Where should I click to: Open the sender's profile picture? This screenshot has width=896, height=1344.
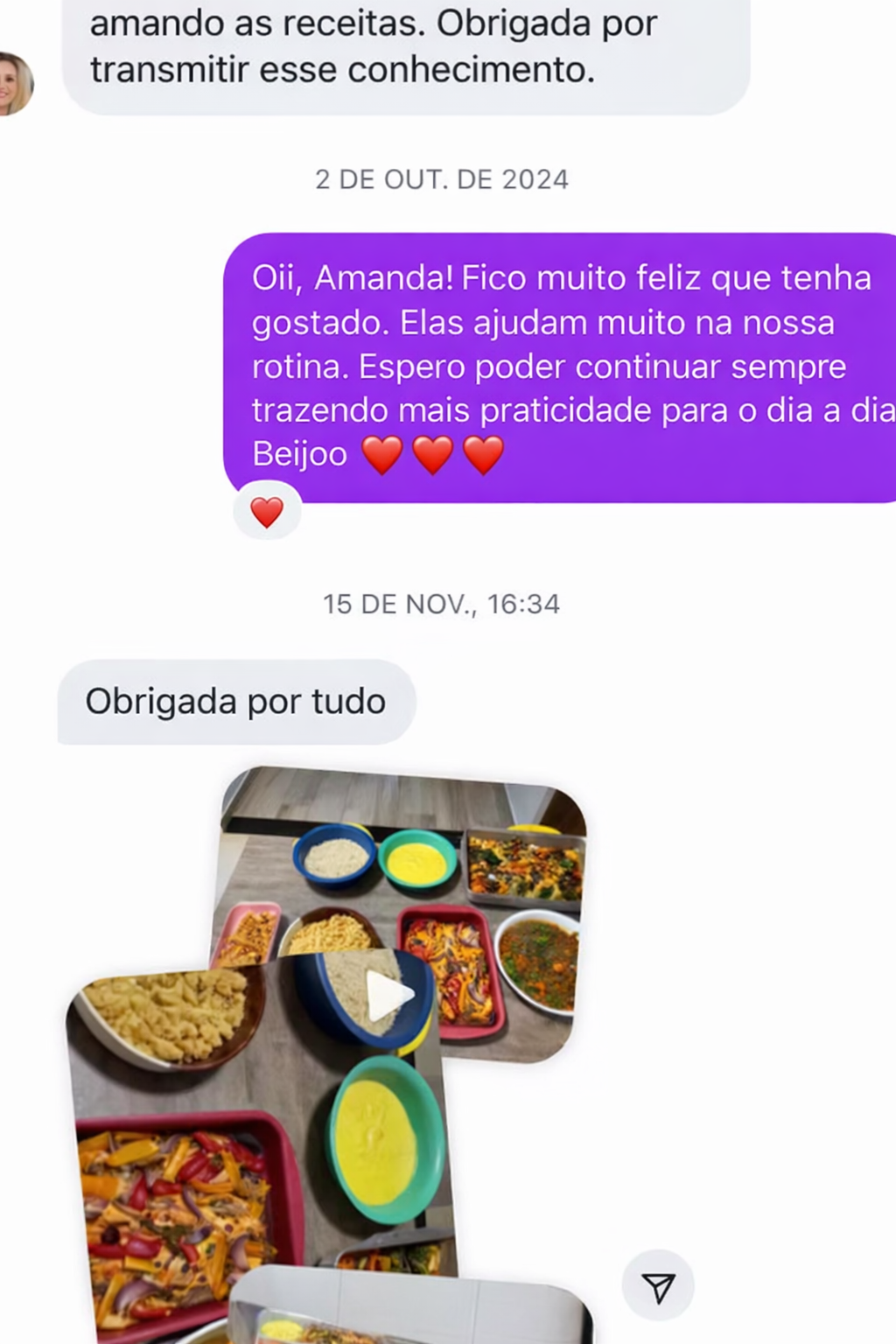coord(13,84)
